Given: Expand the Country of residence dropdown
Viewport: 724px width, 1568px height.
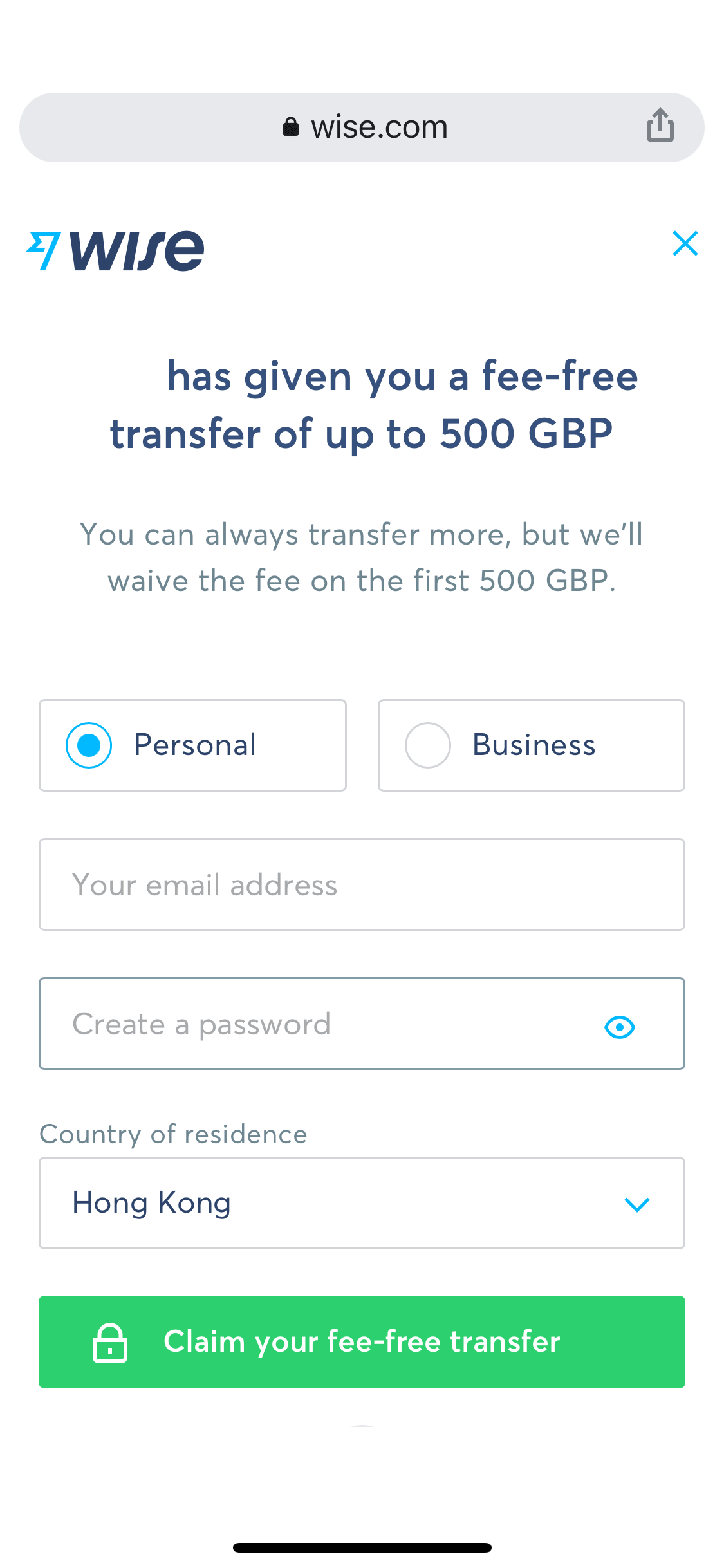Looking at the screenshot, I should 362,1203.
